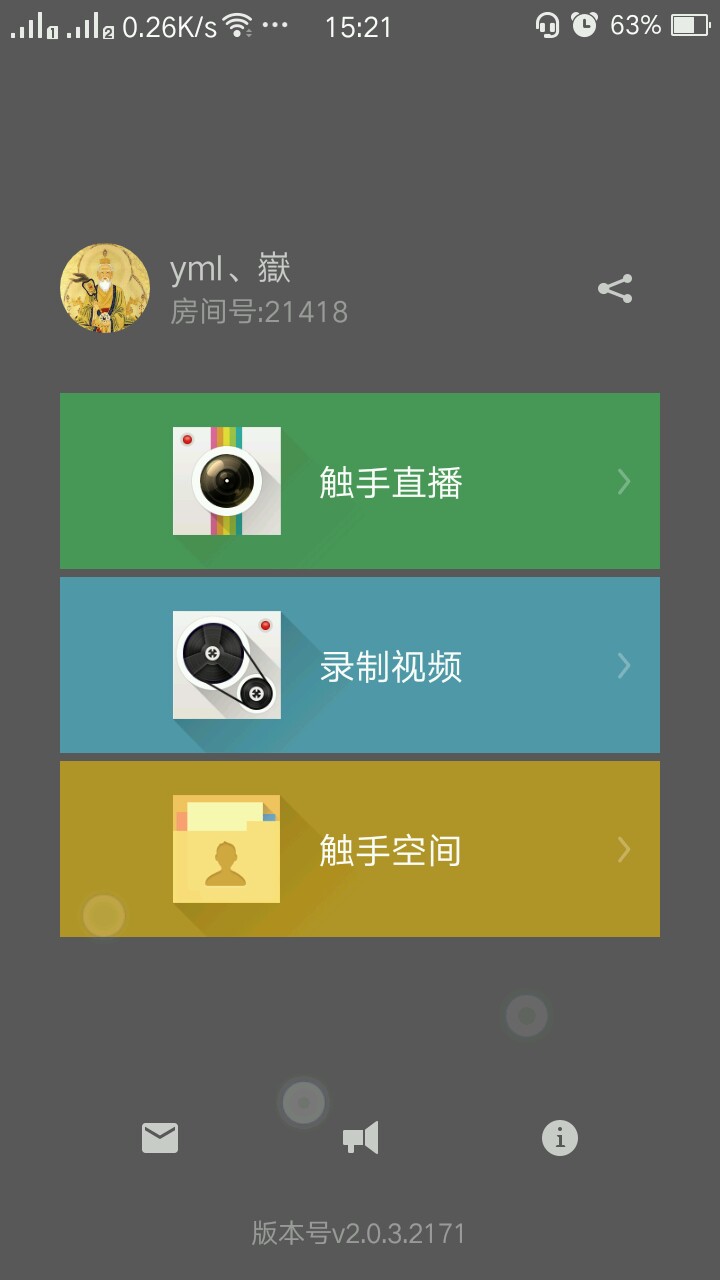Tap the share icon beside the username
Viewport: 720px width, 1280px height.
tap(615, 289)
